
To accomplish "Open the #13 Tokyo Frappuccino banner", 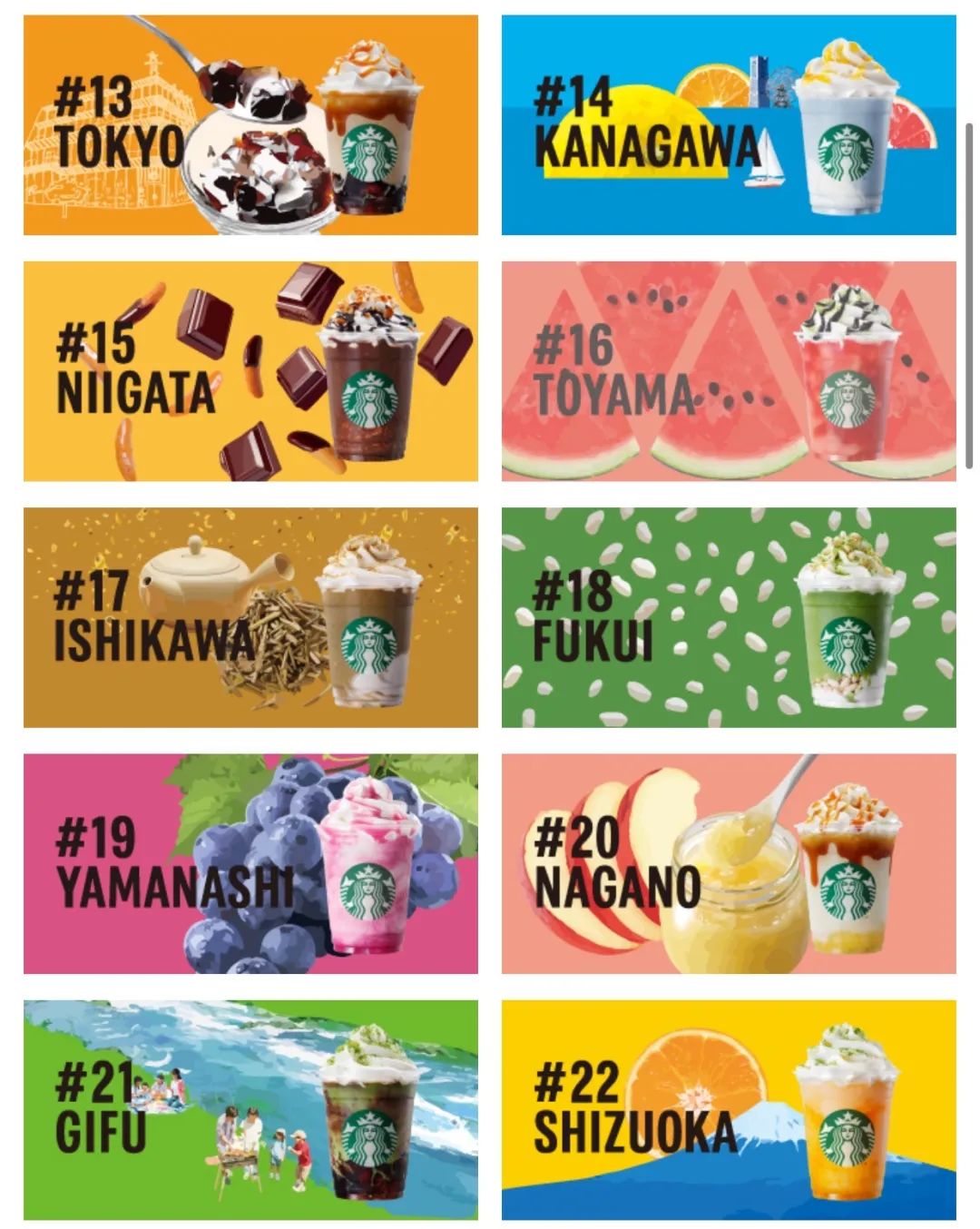I will pos(250,125).
